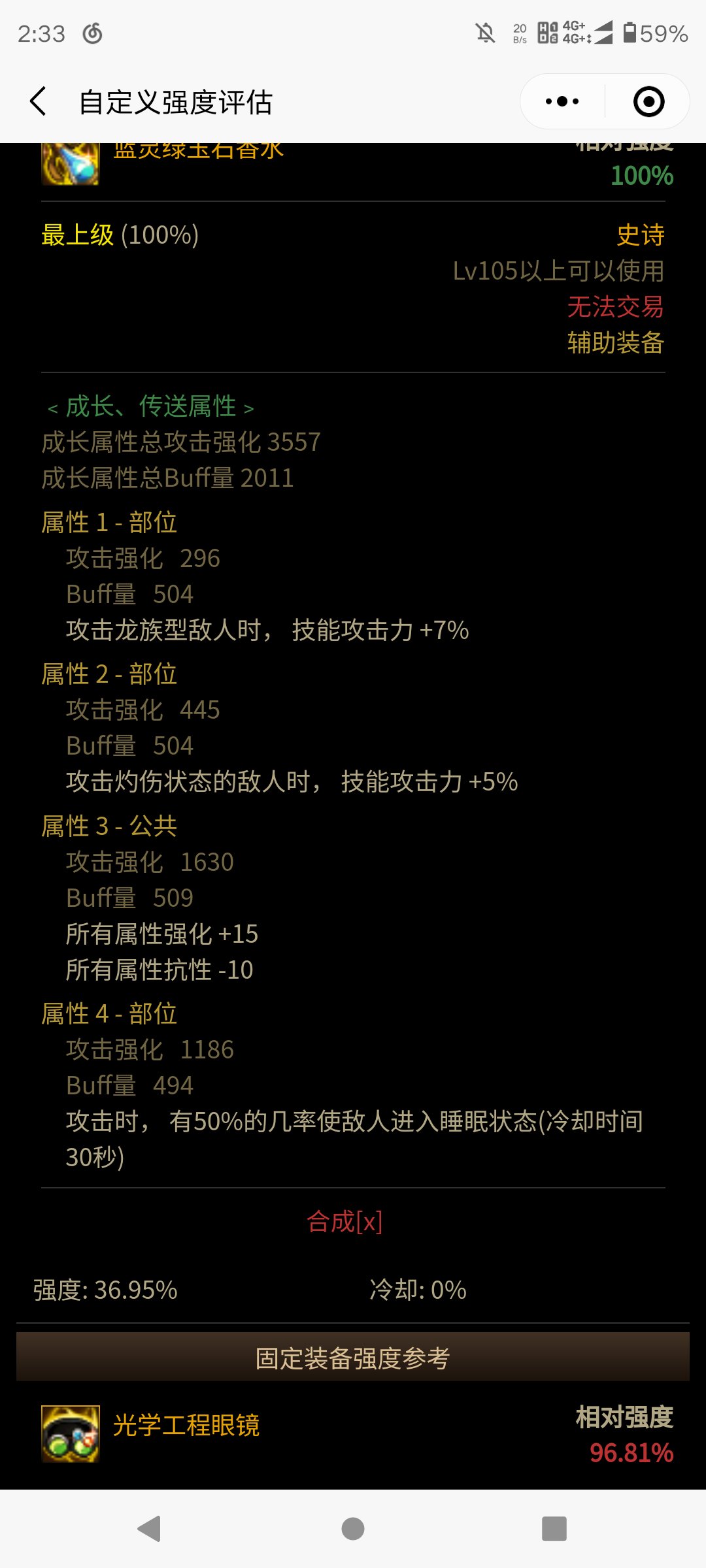Tap the red 合成[x] link
The height and width of the screenshot is (1568, 706).
point(345,1221)
